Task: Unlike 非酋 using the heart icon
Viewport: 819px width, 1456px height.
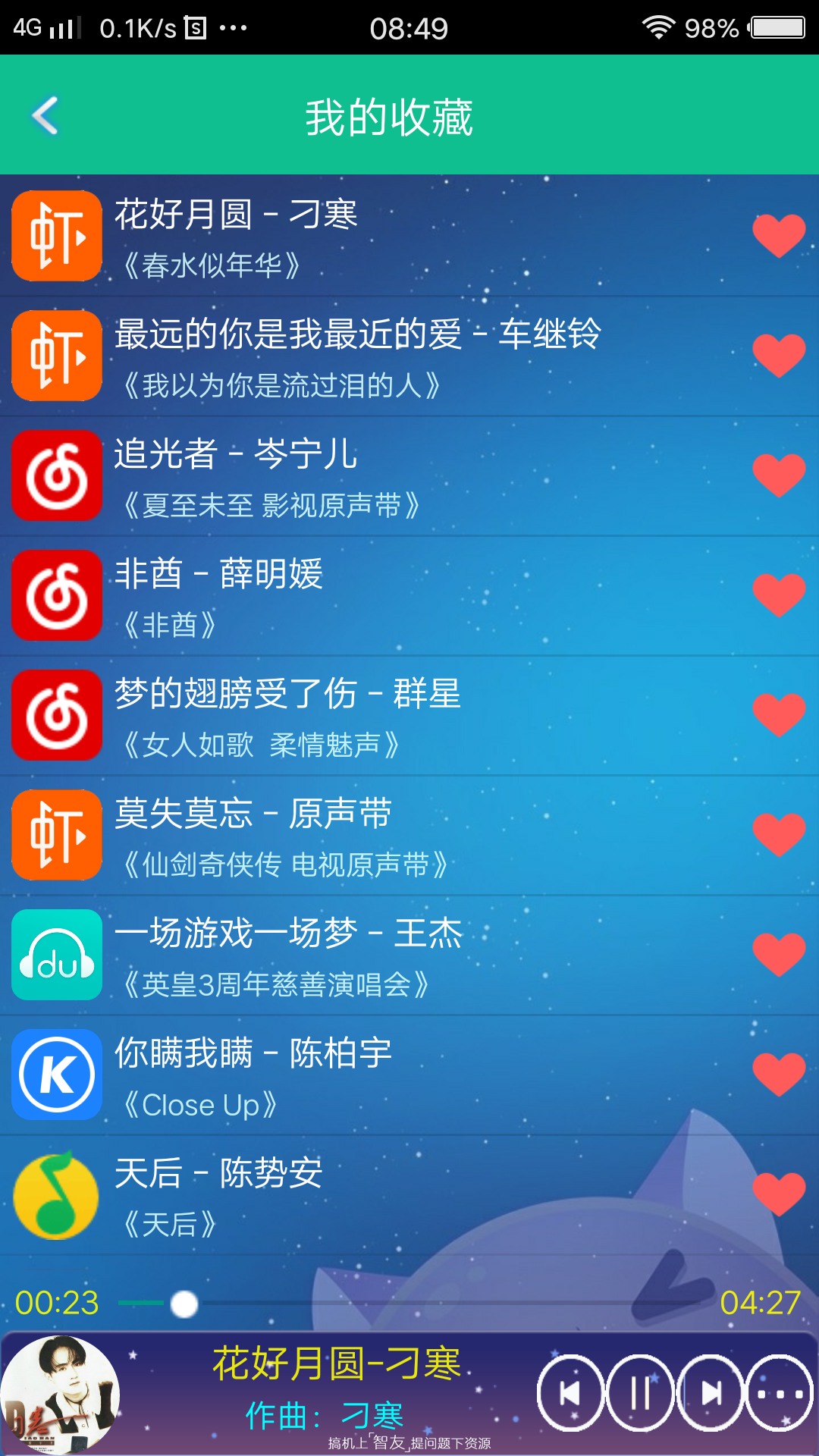Action: pyautogui.click(x=779, y=595)
